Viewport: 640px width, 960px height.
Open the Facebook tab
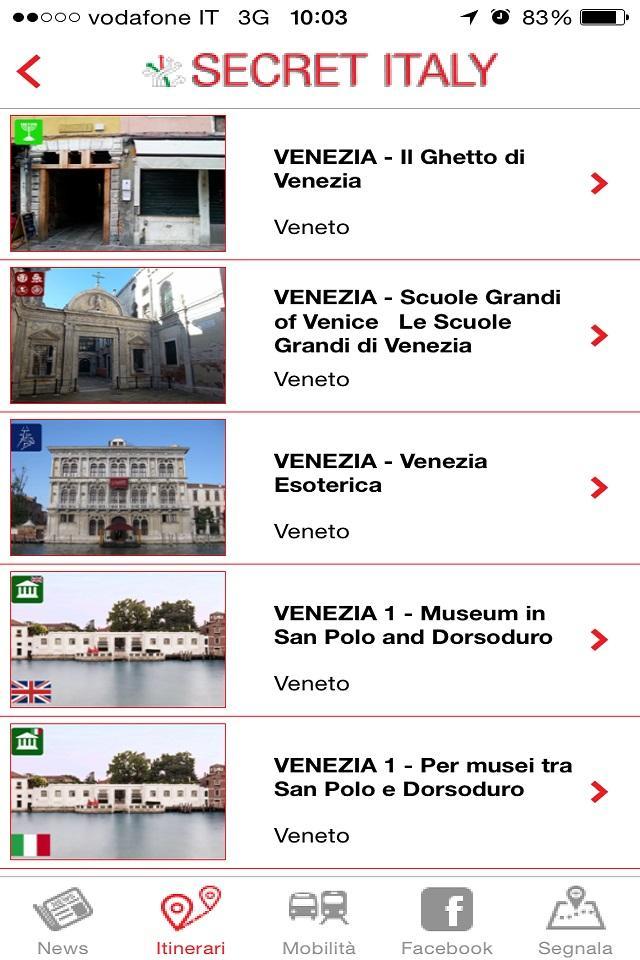tap(446, 920)
